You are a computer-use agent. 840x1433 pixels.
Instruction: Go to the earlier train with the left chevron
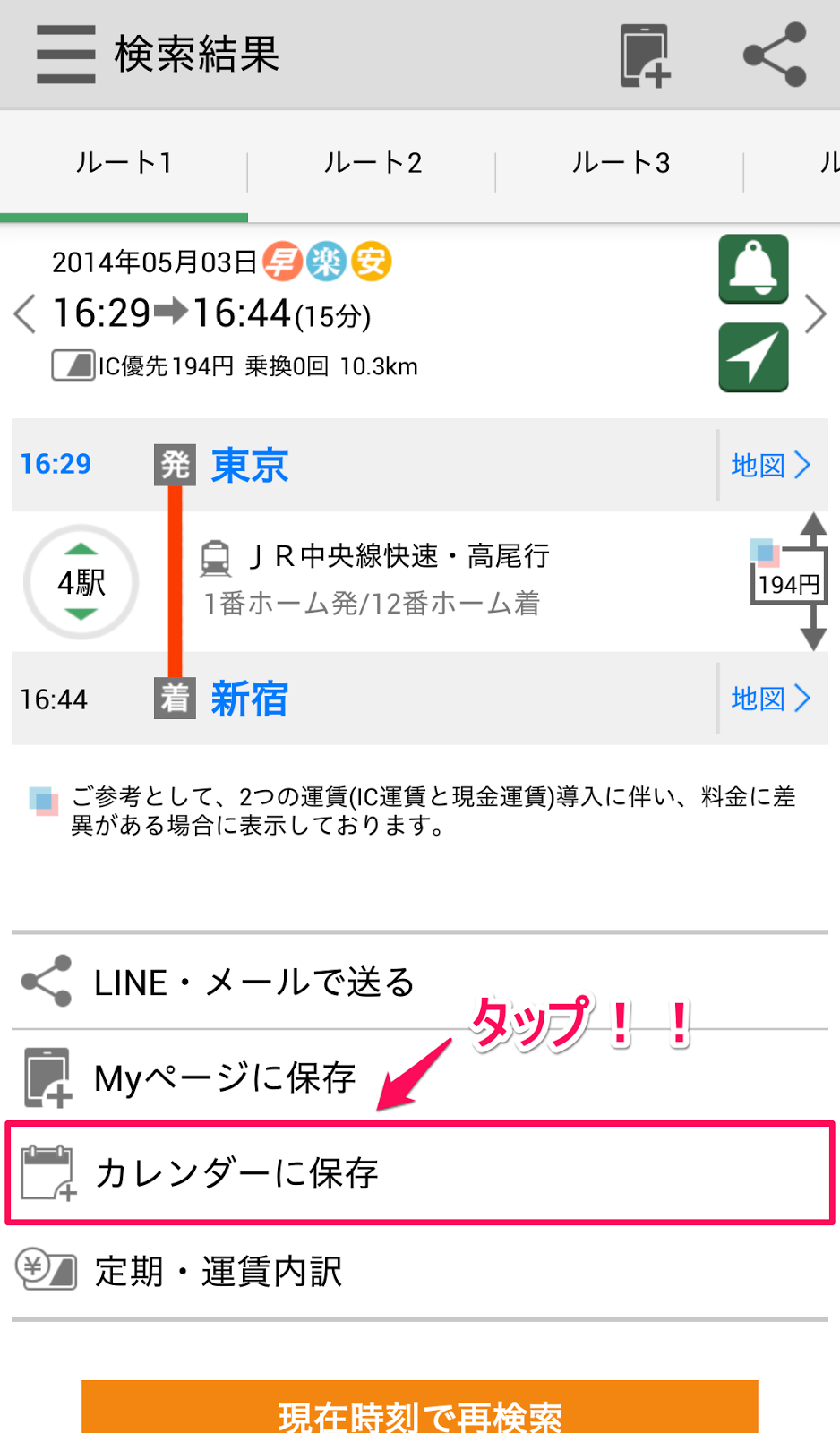[25, 313]
